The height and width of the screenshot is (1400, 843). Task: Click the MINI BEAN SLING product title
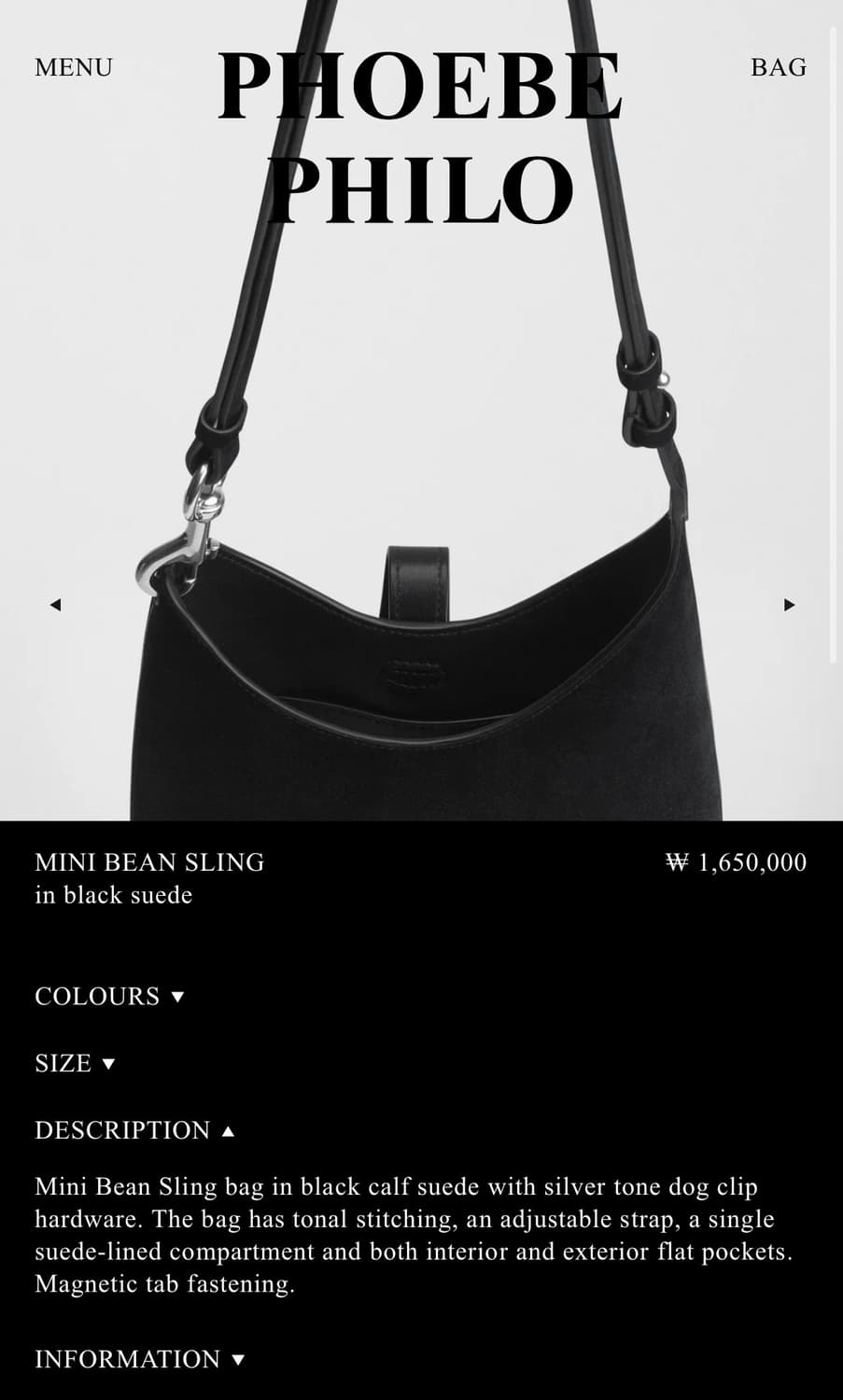[148, 862]
